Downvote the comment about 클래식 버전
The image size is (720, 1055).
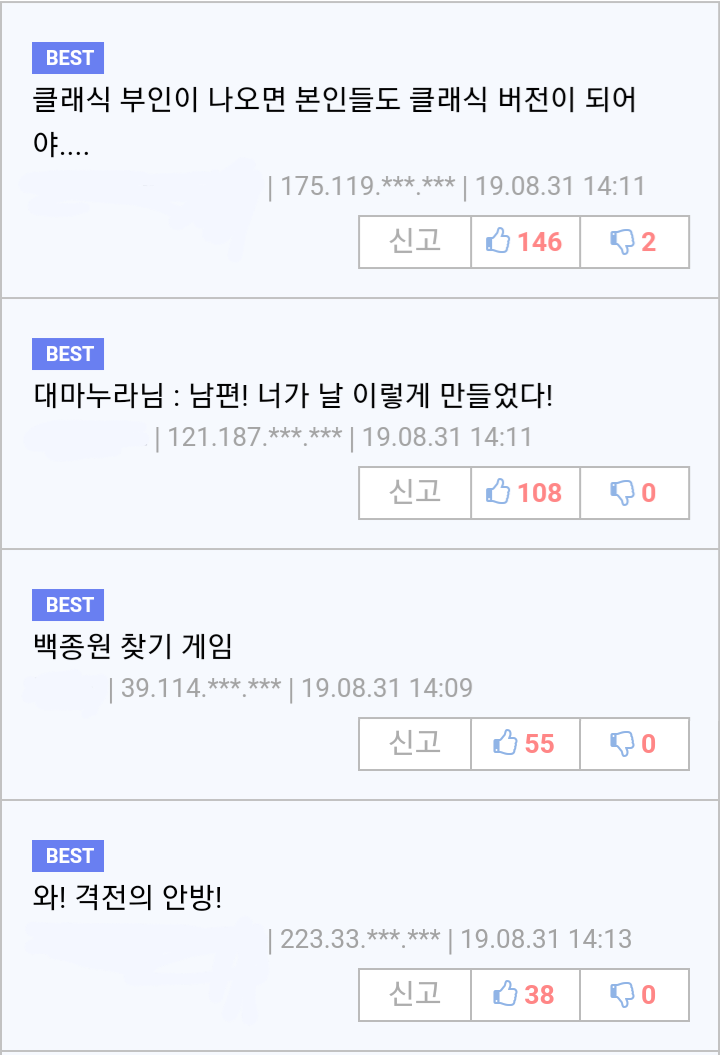[634, 242]
